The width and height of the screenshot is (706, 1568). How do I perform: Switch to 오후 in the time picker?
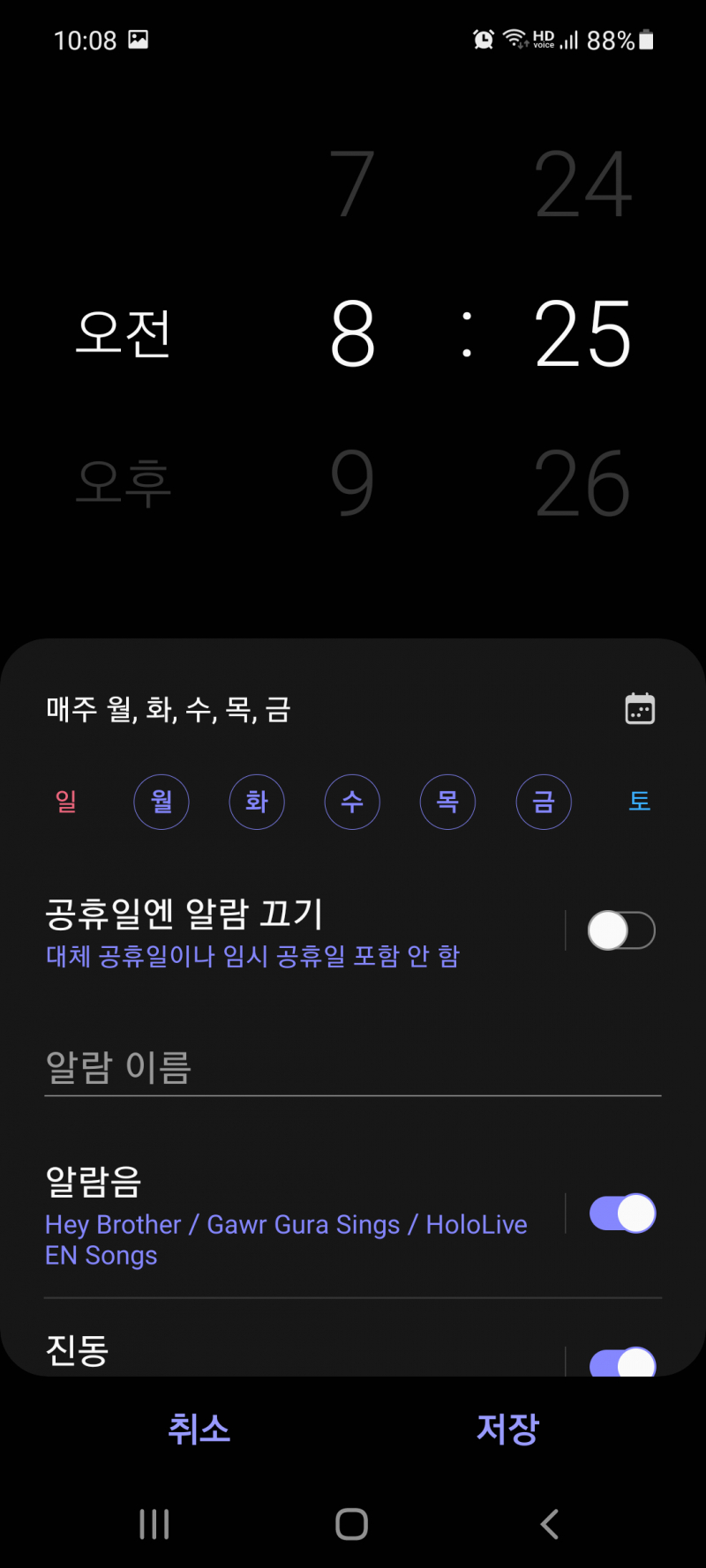[x=124, y=483]
